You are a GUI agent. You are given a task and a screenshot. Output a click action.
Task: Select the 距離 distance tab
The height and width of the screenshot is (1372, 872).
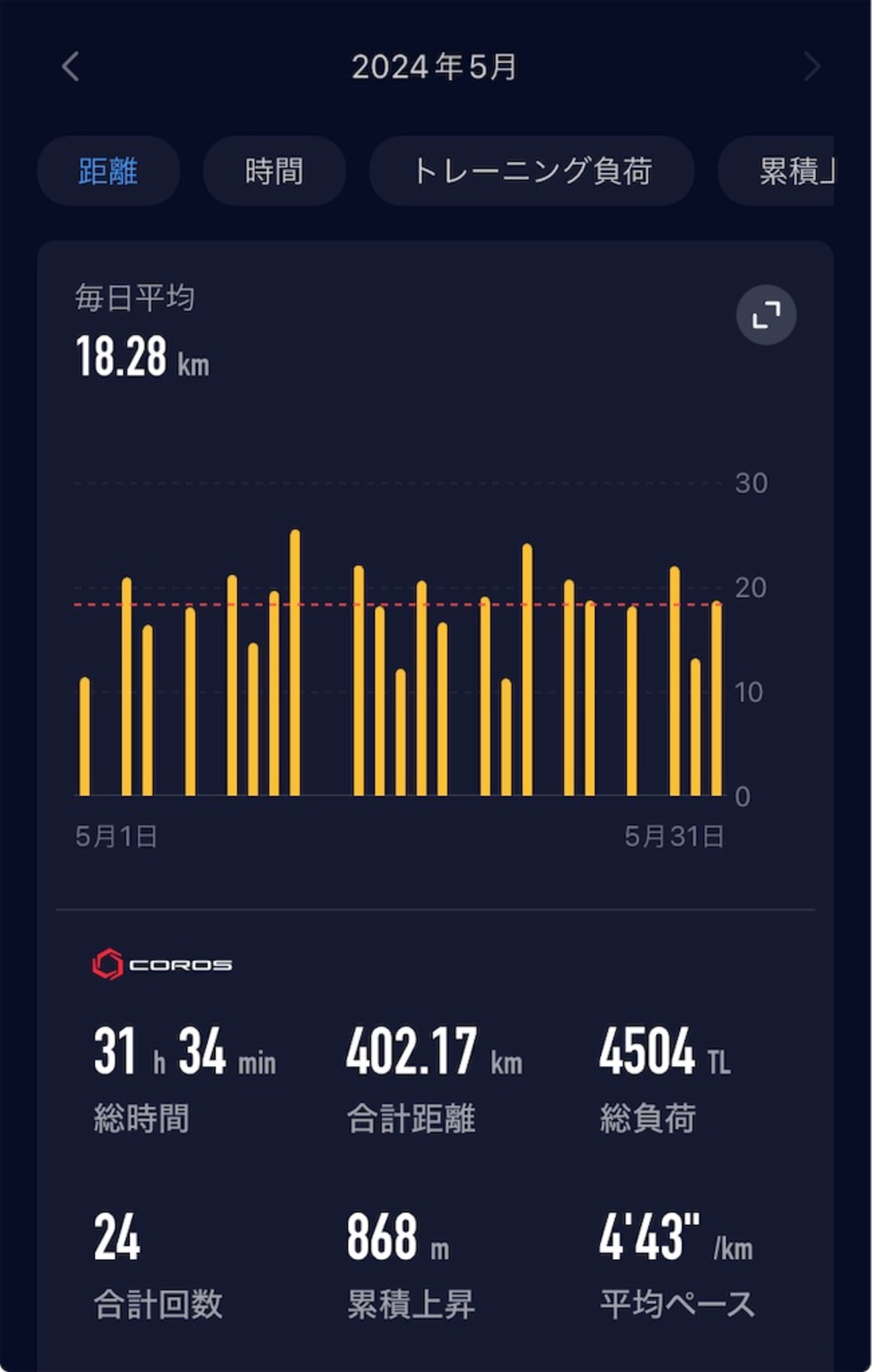(x=108, y=171)
